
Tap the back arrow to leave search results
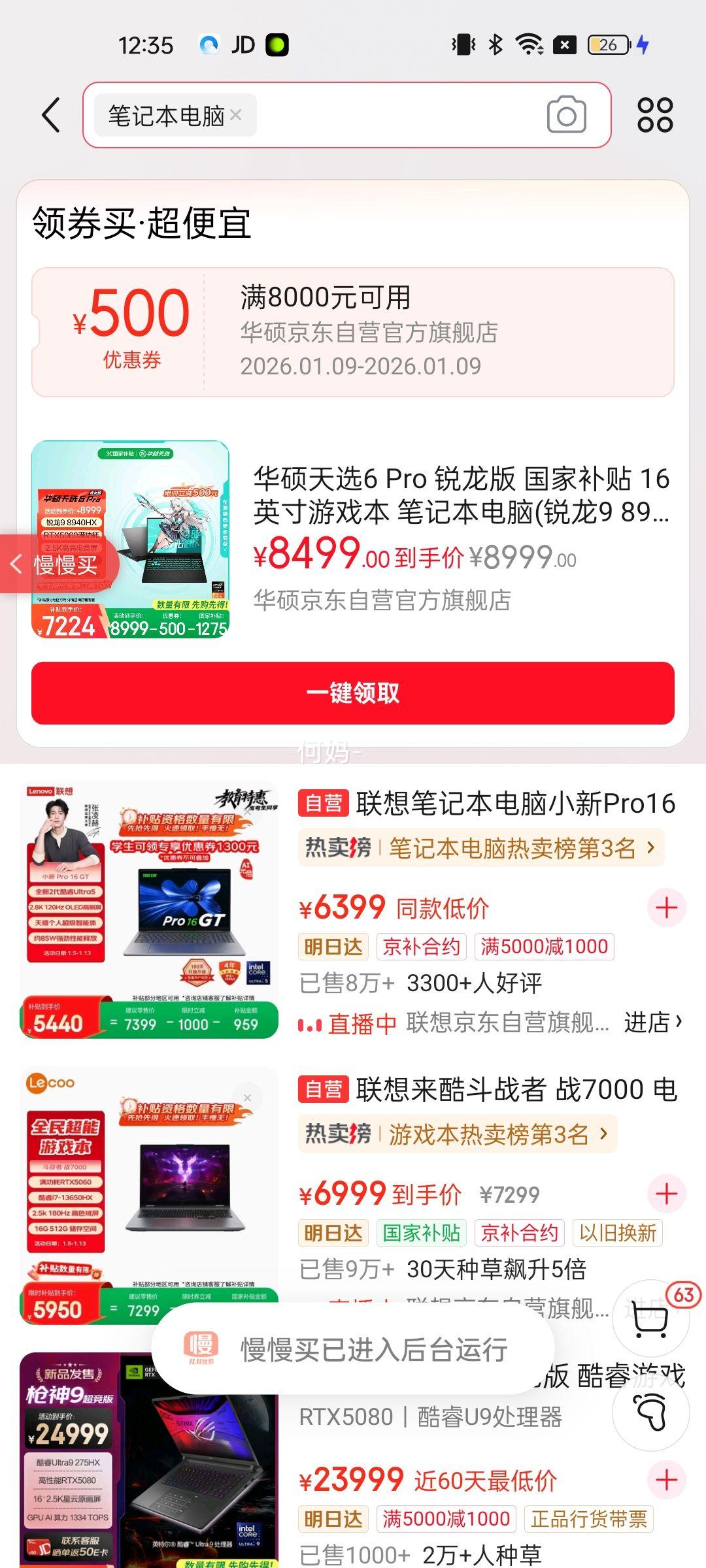tap(49, 115)
